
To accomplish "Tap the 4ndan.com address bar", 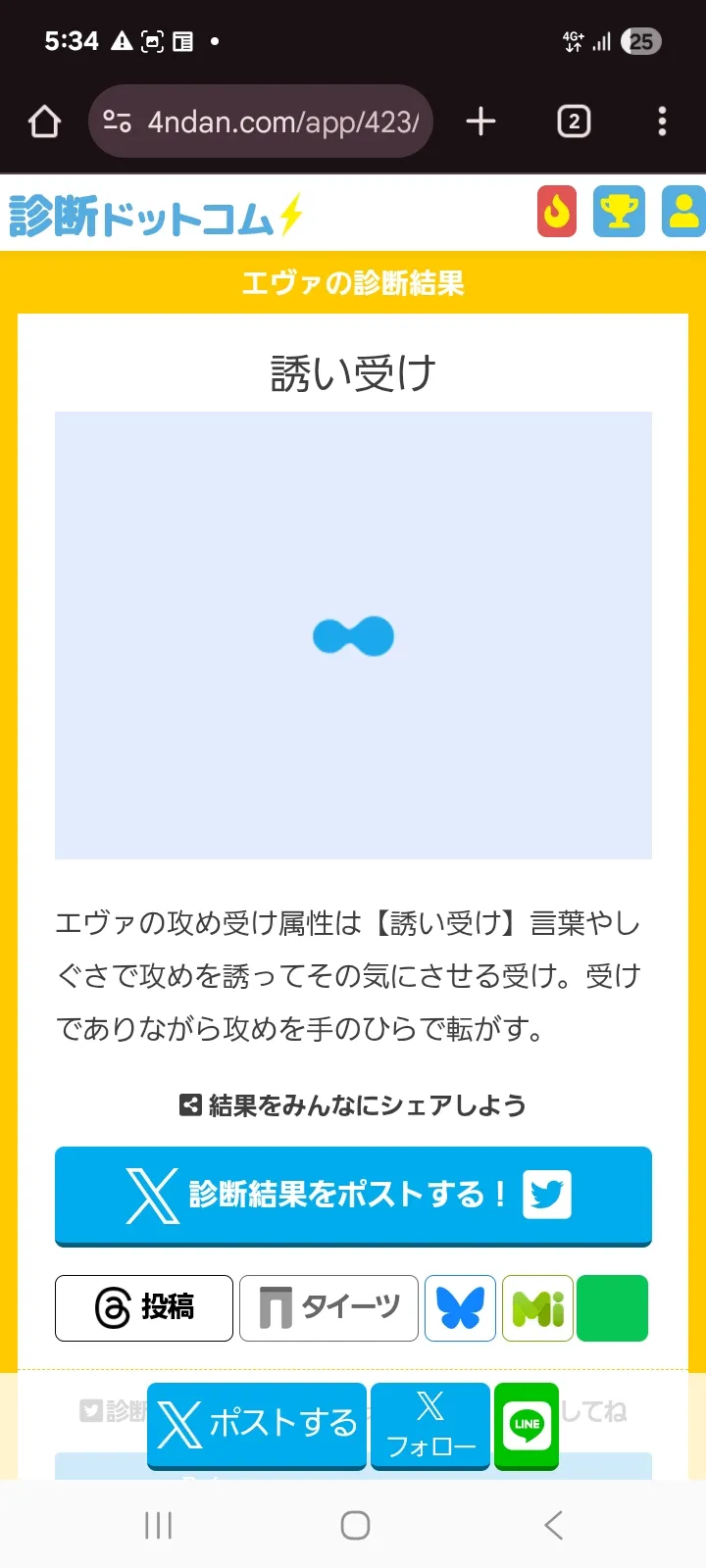I will pyautogui.click(x=261, y=122).
